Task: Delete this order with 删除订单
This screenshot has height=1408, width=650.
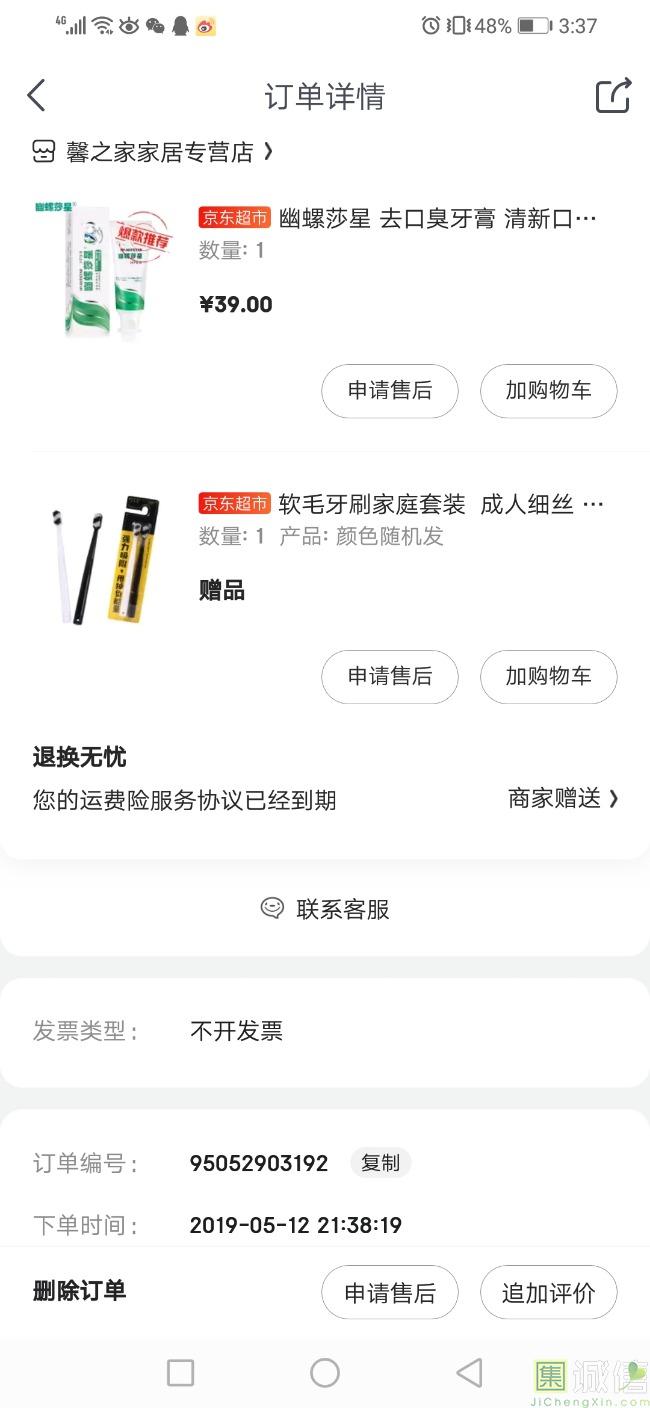Action: 80,1291
